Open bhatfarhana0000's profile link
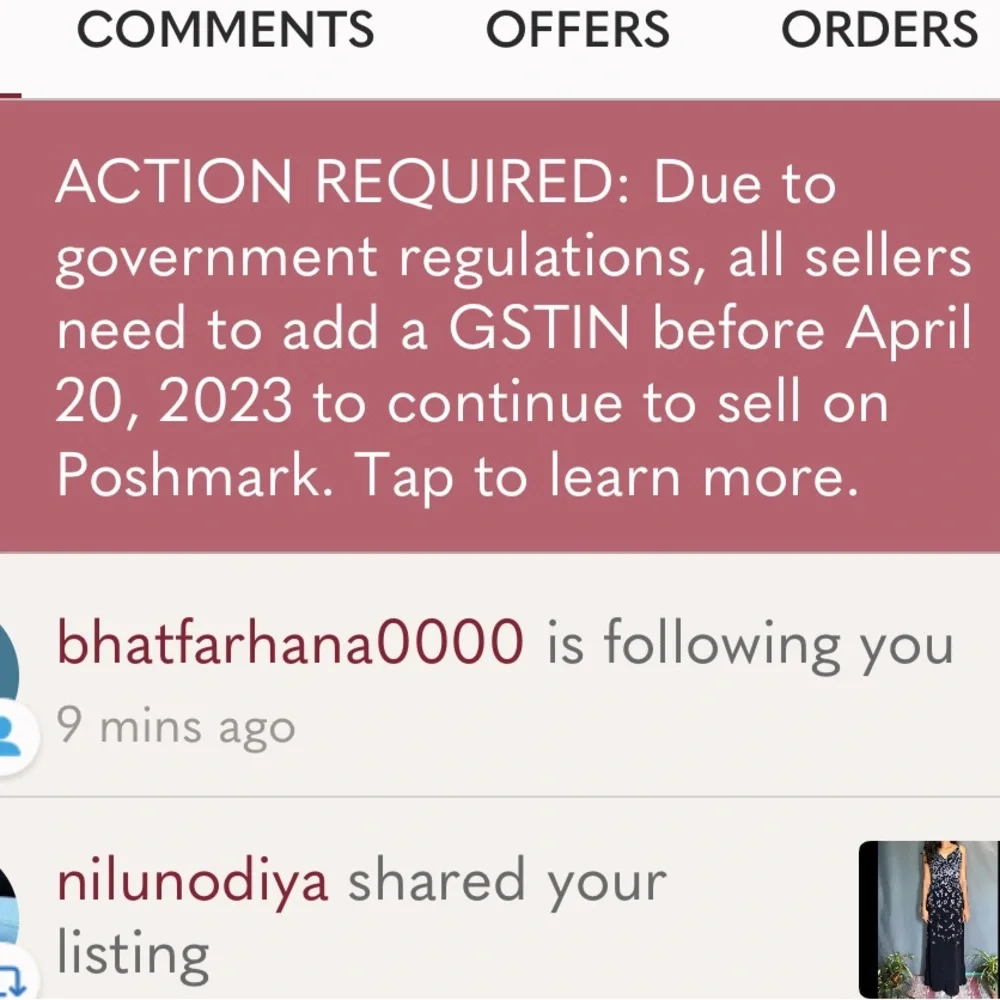 pyautogui.click(x=290, y=642)
